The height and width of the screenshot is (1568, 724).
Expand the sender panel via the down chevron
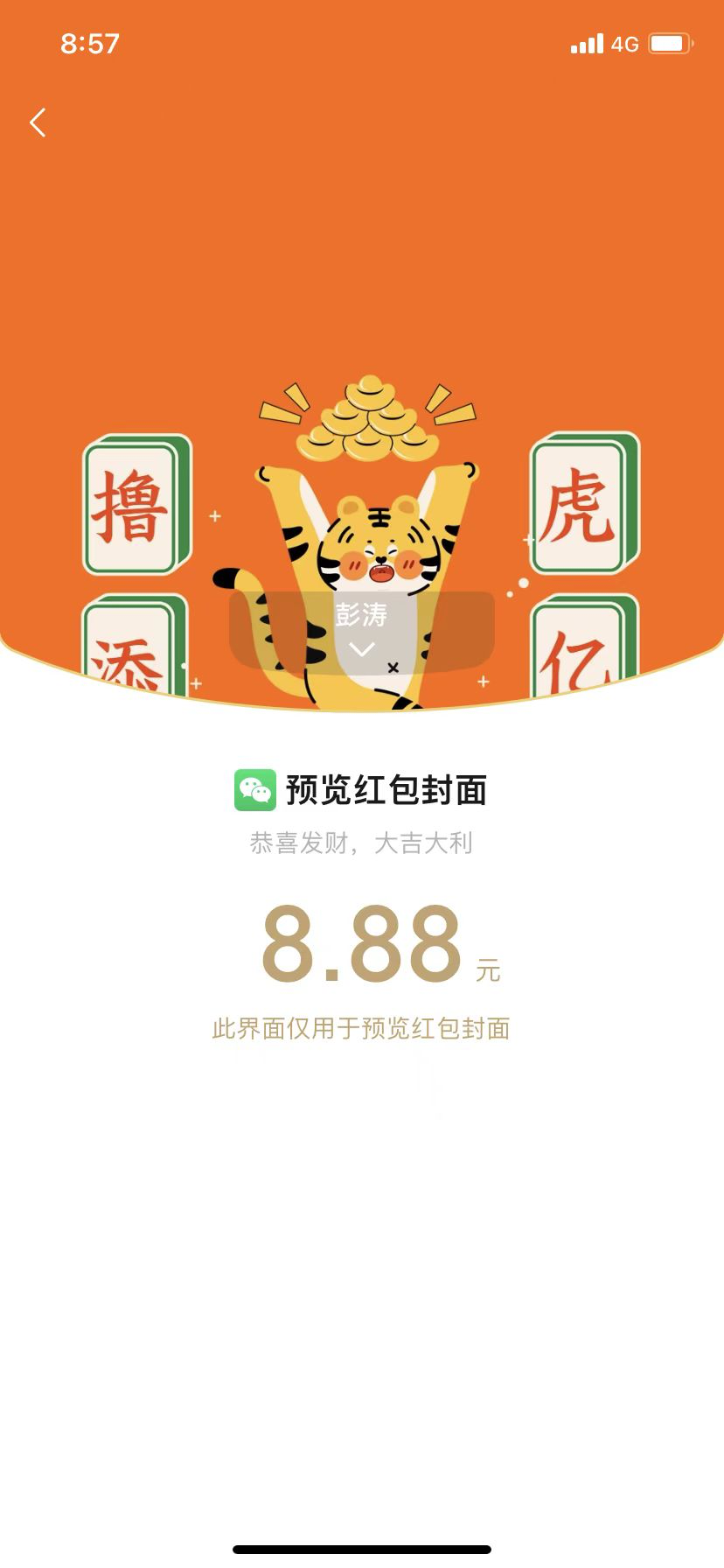click(360, 647)
